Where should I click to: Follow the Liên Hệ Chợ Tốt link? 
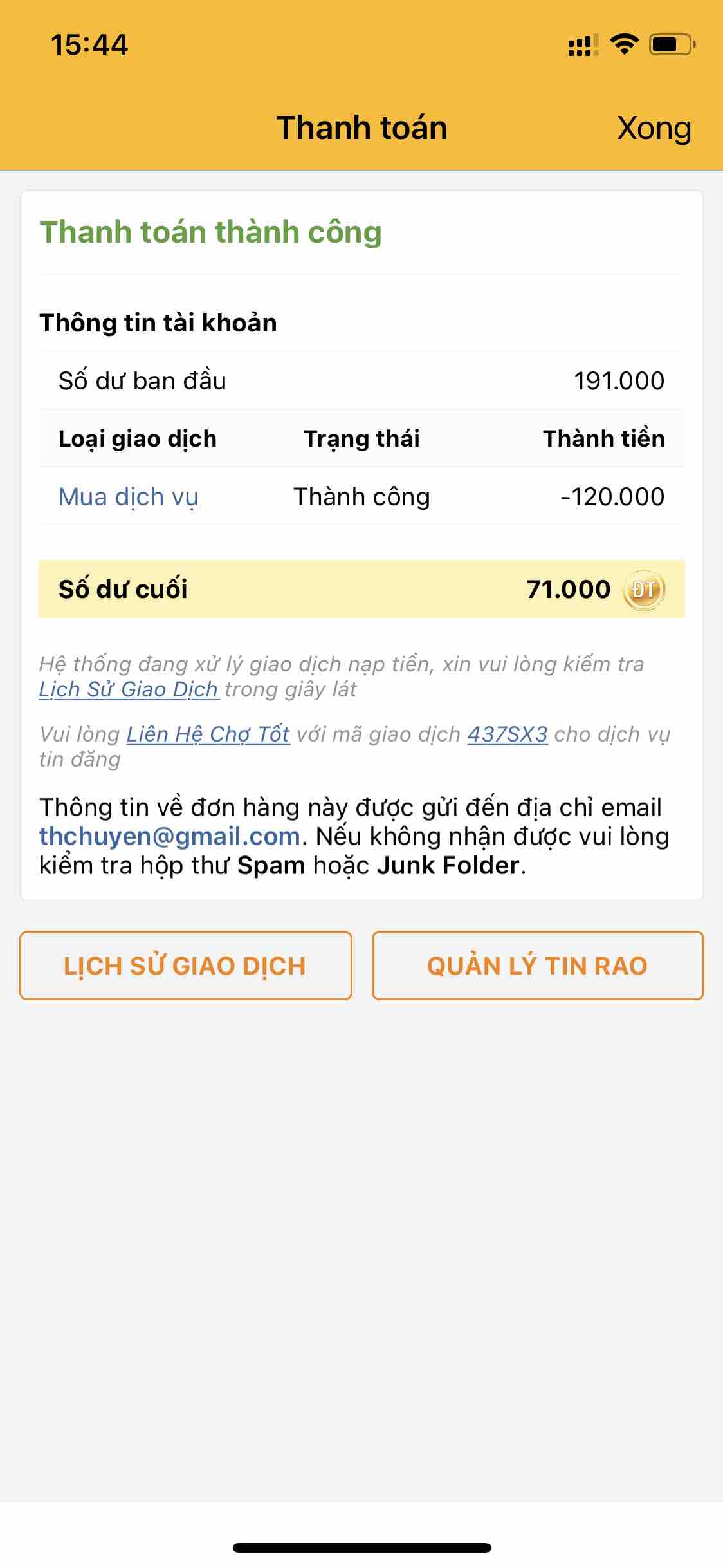point(208,734)
